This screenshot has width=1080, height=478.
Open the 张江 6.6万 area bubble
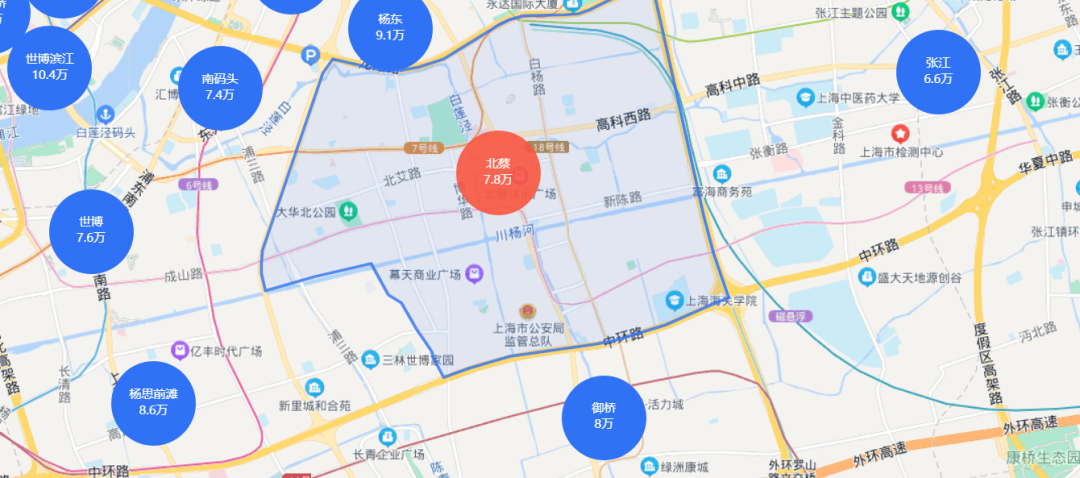[x=938, y=71]
